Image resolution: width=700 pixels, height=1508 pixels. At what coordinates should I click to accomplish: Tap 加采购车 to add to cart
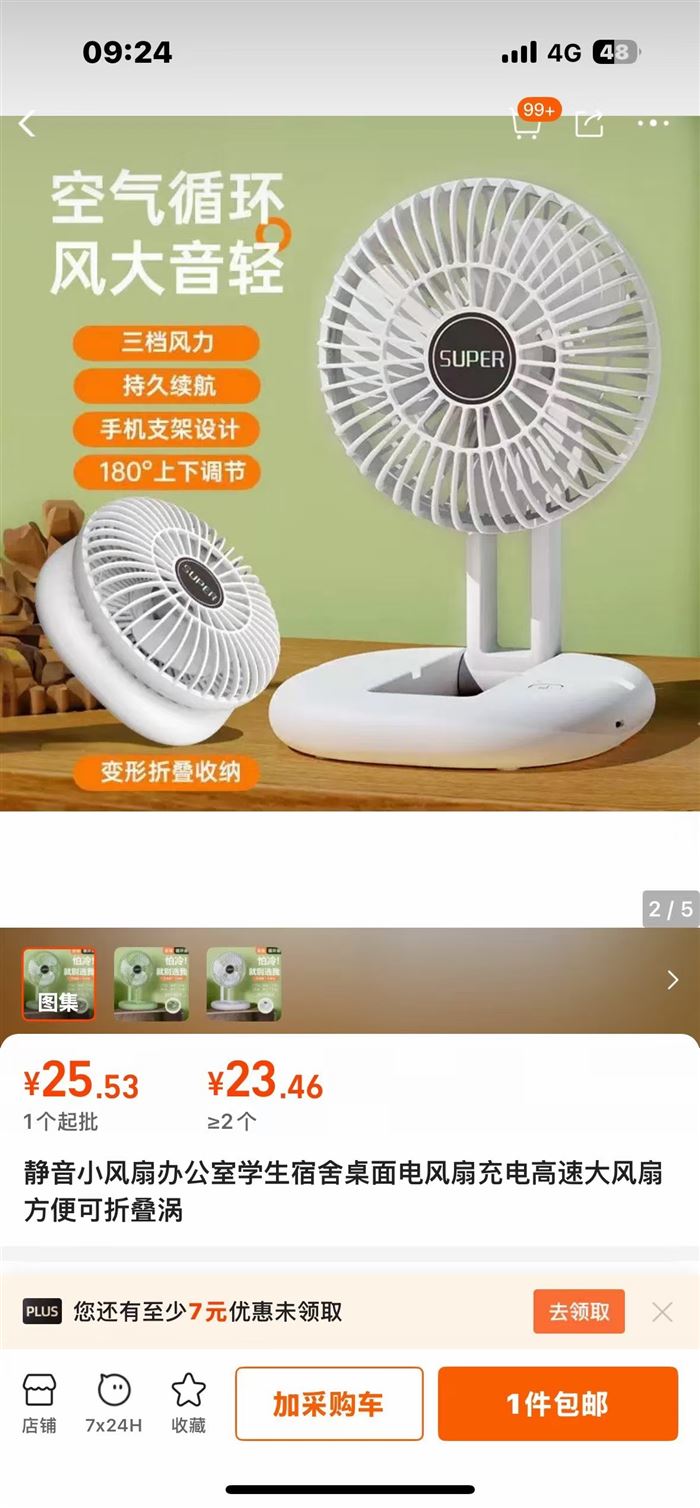329,1404
